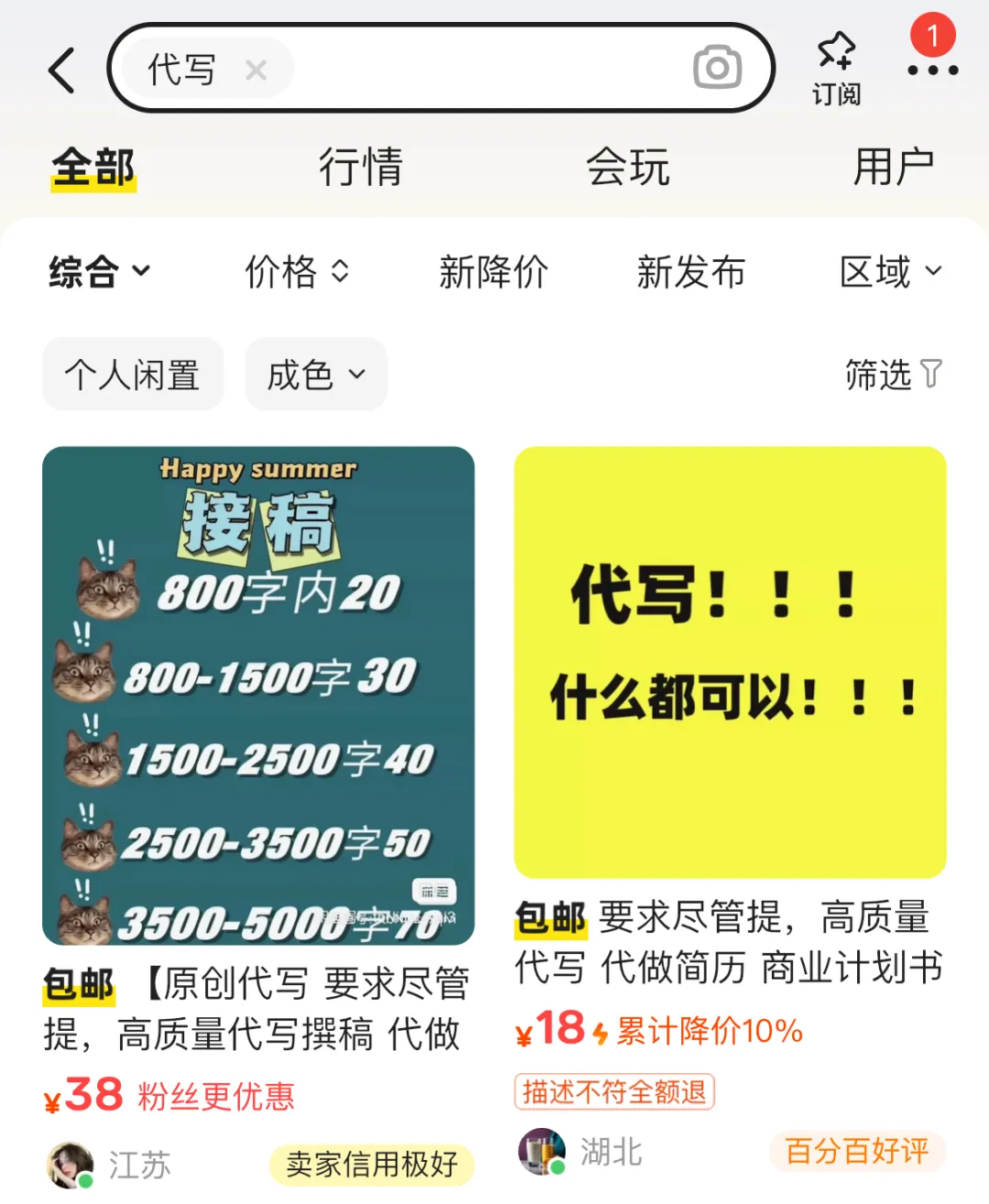Tap the seller avatar from 江苏

[70, 1164]
